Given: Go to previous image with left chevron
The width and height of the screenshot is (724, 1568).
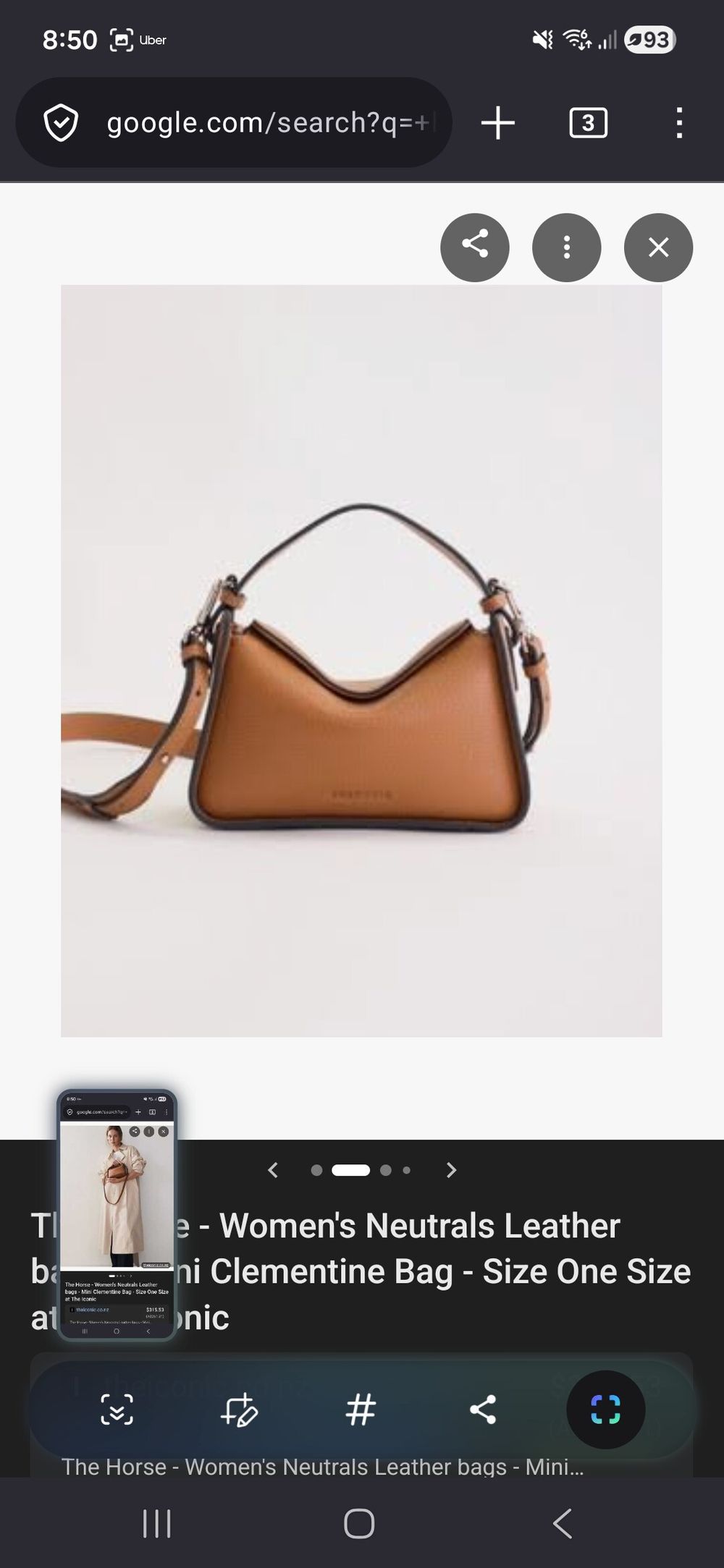Looking at the screenshot, I should pos(273,1170).
